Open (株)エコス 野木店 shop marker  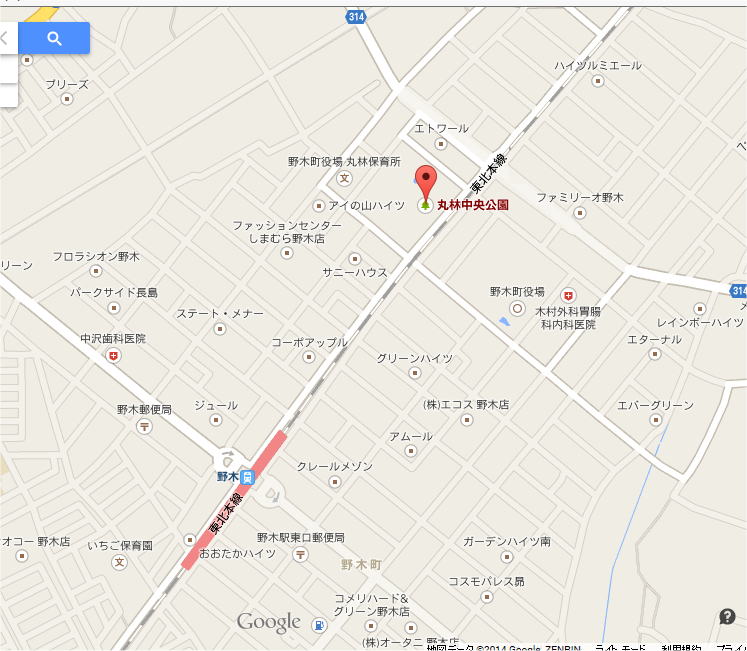coord(466,421)
